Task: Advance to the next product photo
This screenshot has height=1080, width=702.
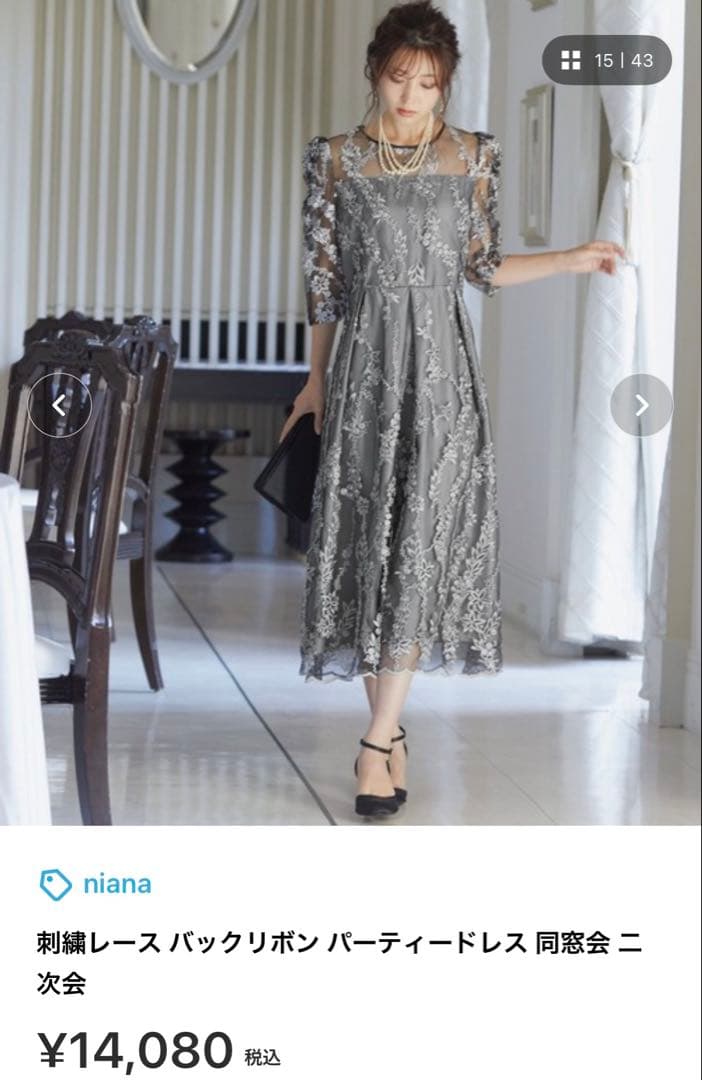Action: click(x=641, y=405)
